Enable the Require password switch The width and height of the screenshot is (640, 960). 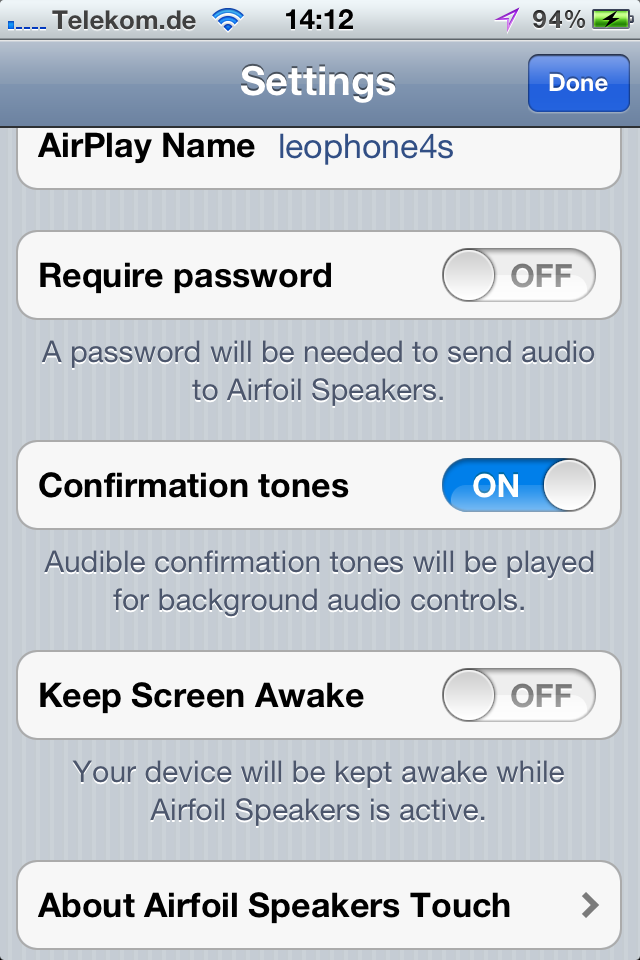[x=518, y=276]
